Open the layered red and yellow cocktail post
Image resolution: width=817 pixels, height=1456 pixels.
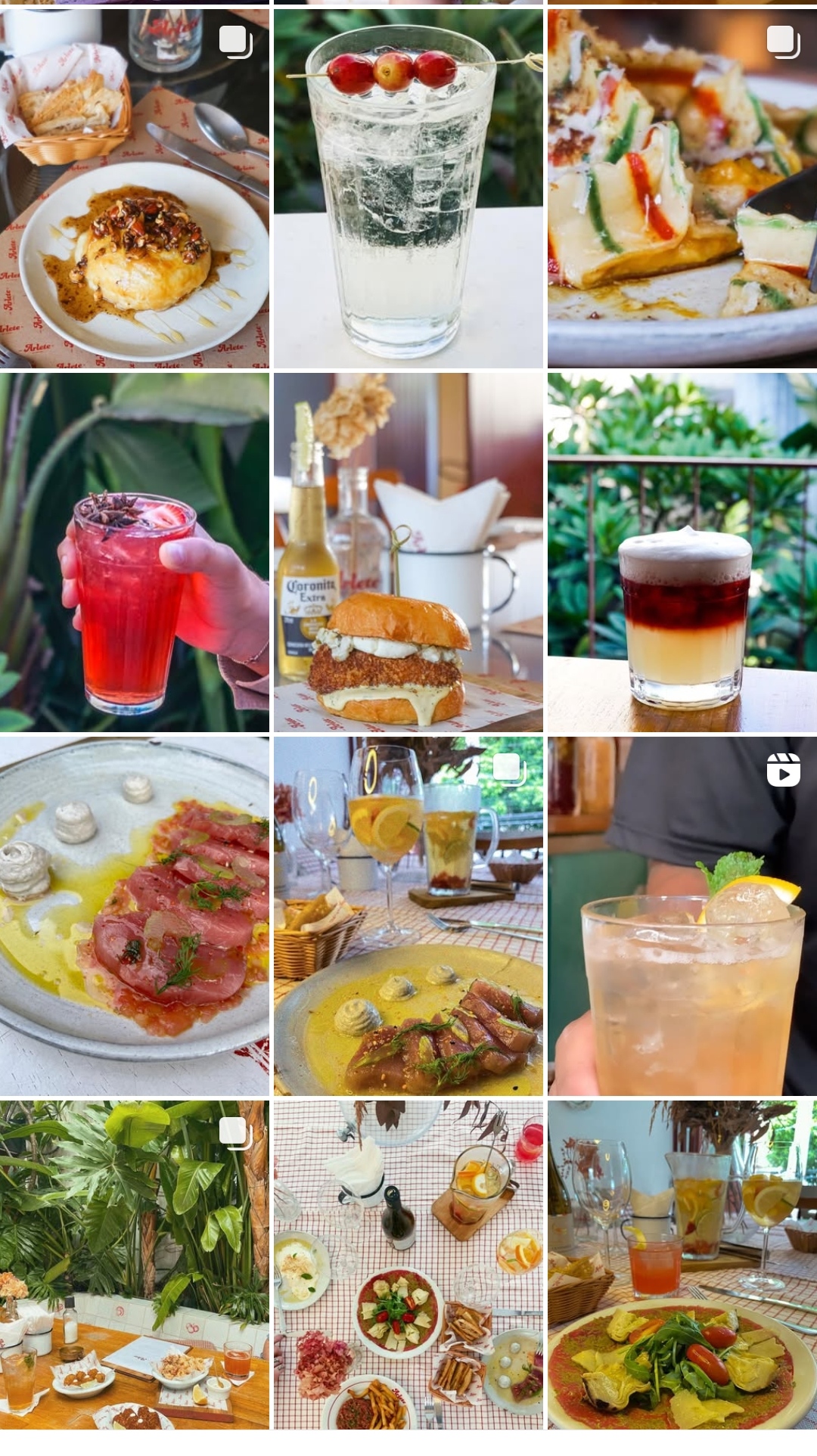682,552
